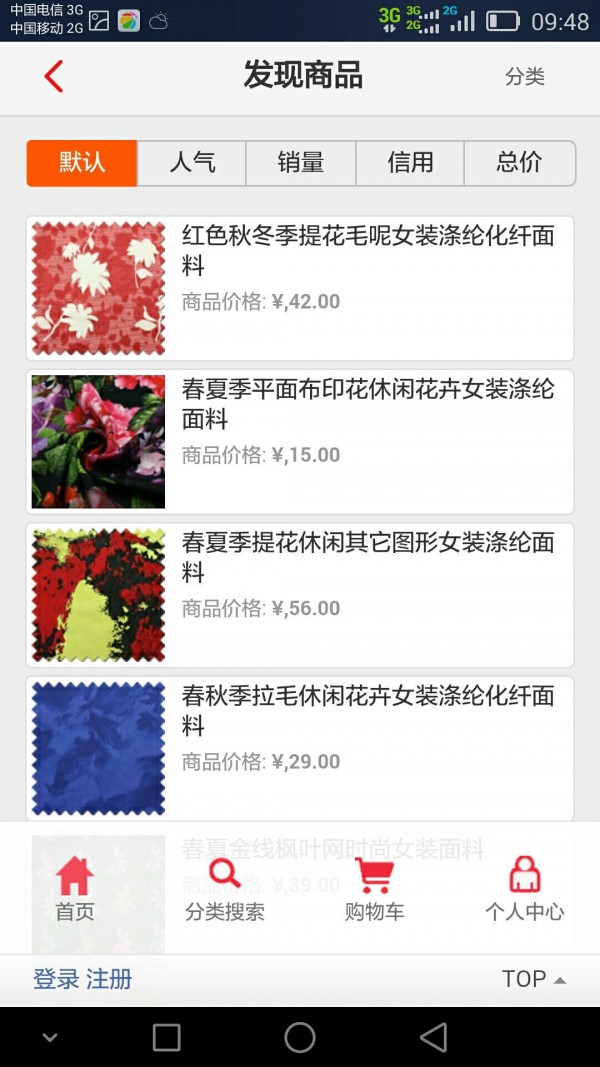Screen dimensions: 600x1067
Task: Switch to 个人中心 personal center
Action: (524, 888)
